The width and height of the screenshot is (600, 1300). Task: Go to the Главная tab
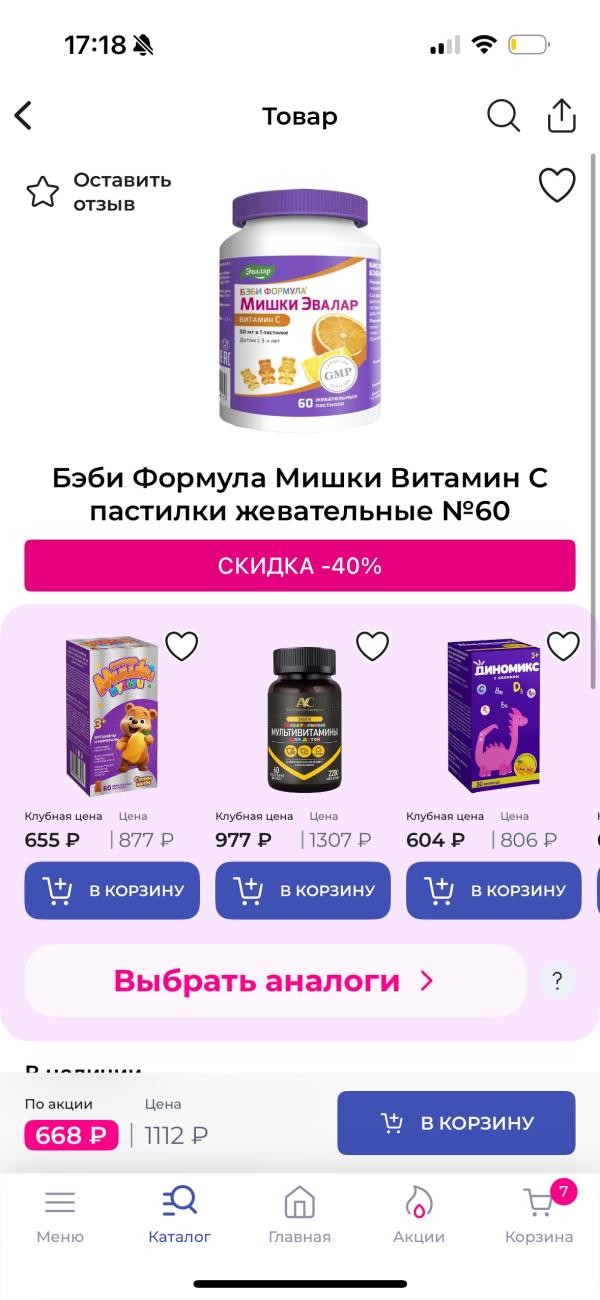click(x=299, y=1214)
